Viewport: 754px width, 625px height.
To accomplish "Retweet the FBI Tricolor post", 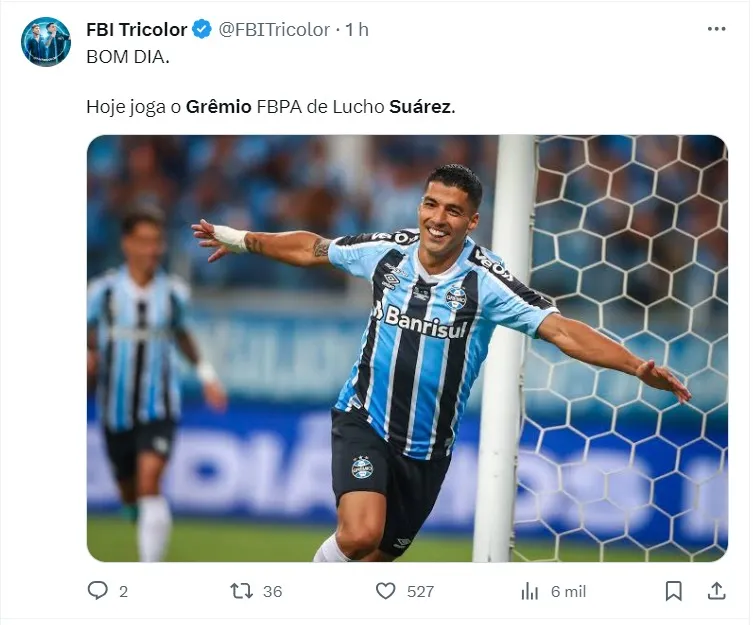I will point(242,591).
